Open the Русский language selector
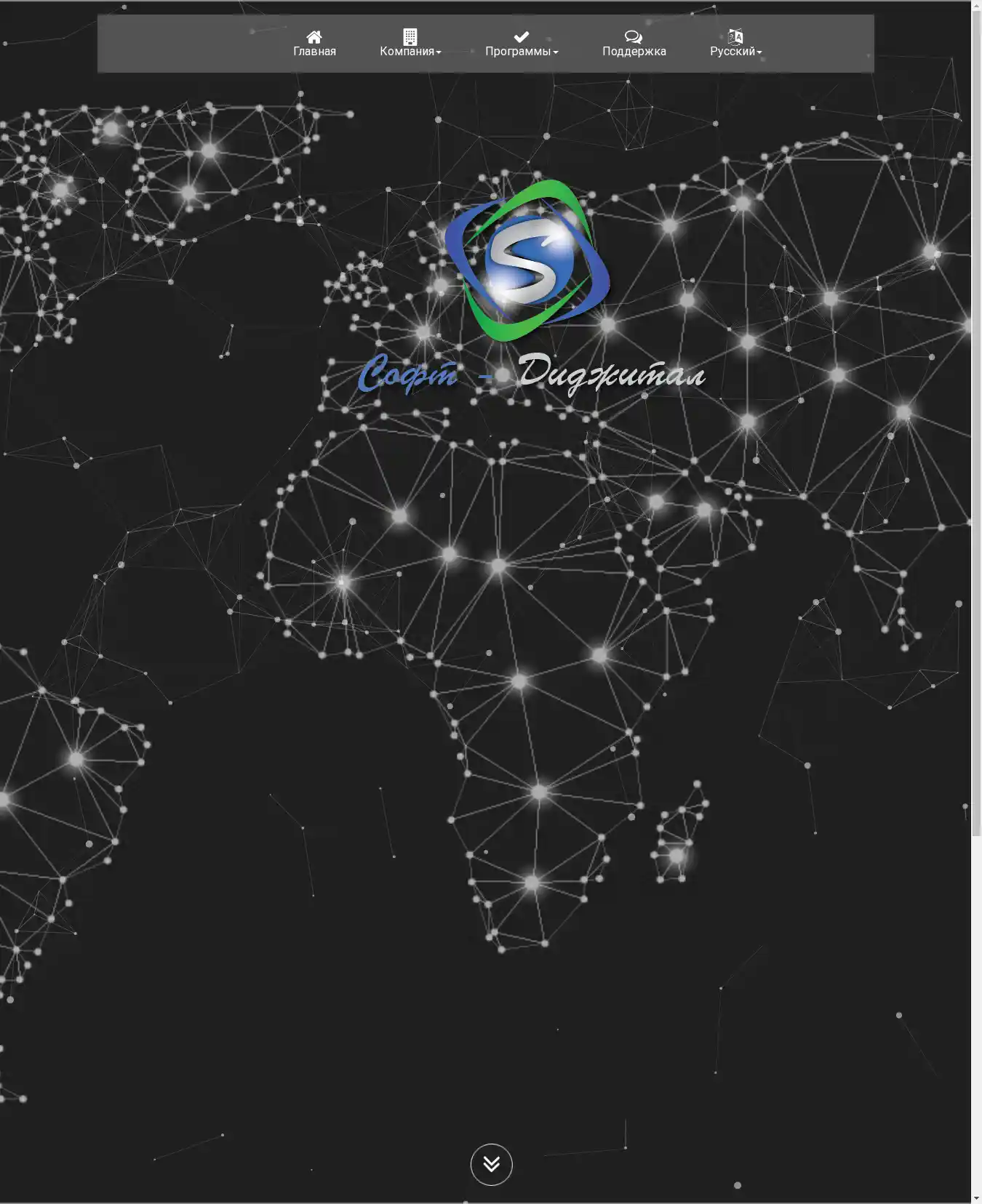The height and width of the screenshot is (1204, 982). point(735,44)
